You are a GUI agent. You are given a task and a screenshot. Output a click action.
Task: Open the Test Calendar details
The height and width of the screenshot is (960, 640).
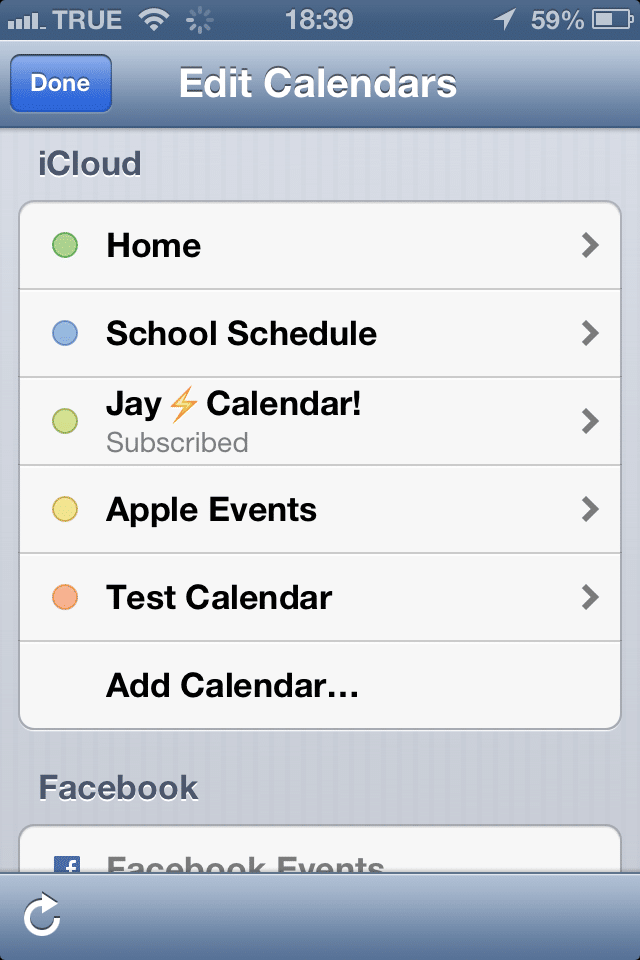[320, 598]
